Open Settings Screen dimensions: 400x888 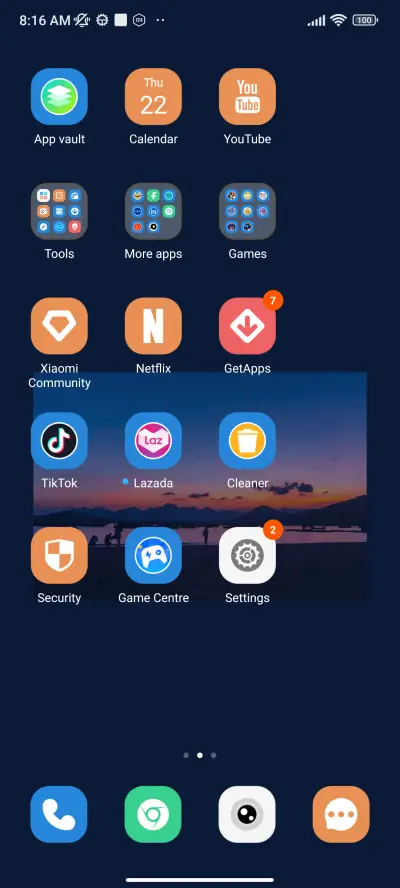247,556
